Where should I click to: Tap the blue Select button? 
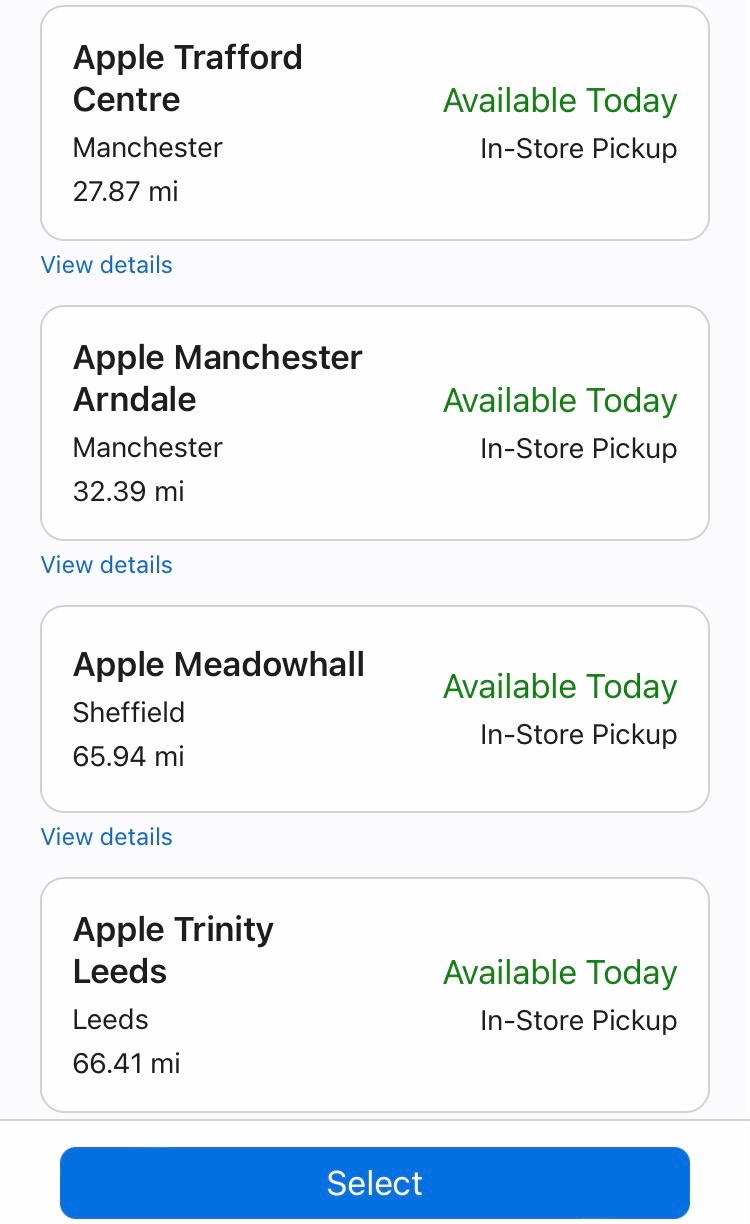tap(374, 1183)
